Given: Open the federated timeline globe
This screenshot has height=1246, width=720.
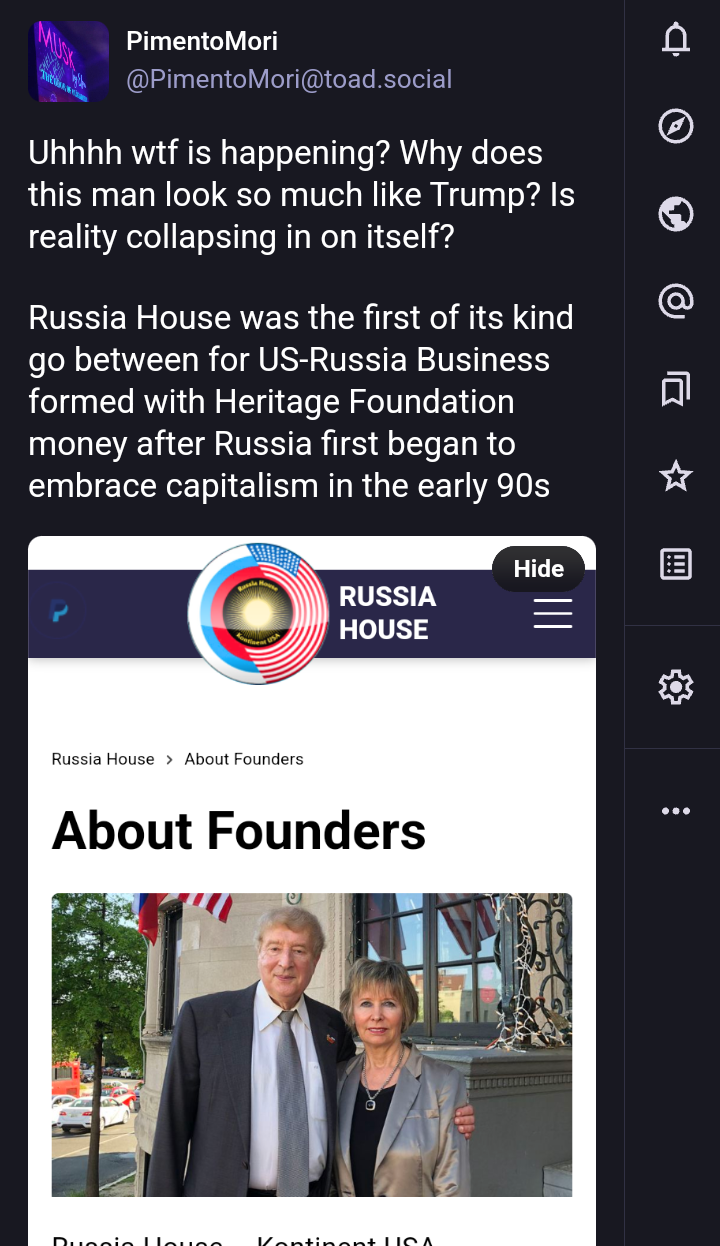Looking at the screenshot, I should (676, 214).
